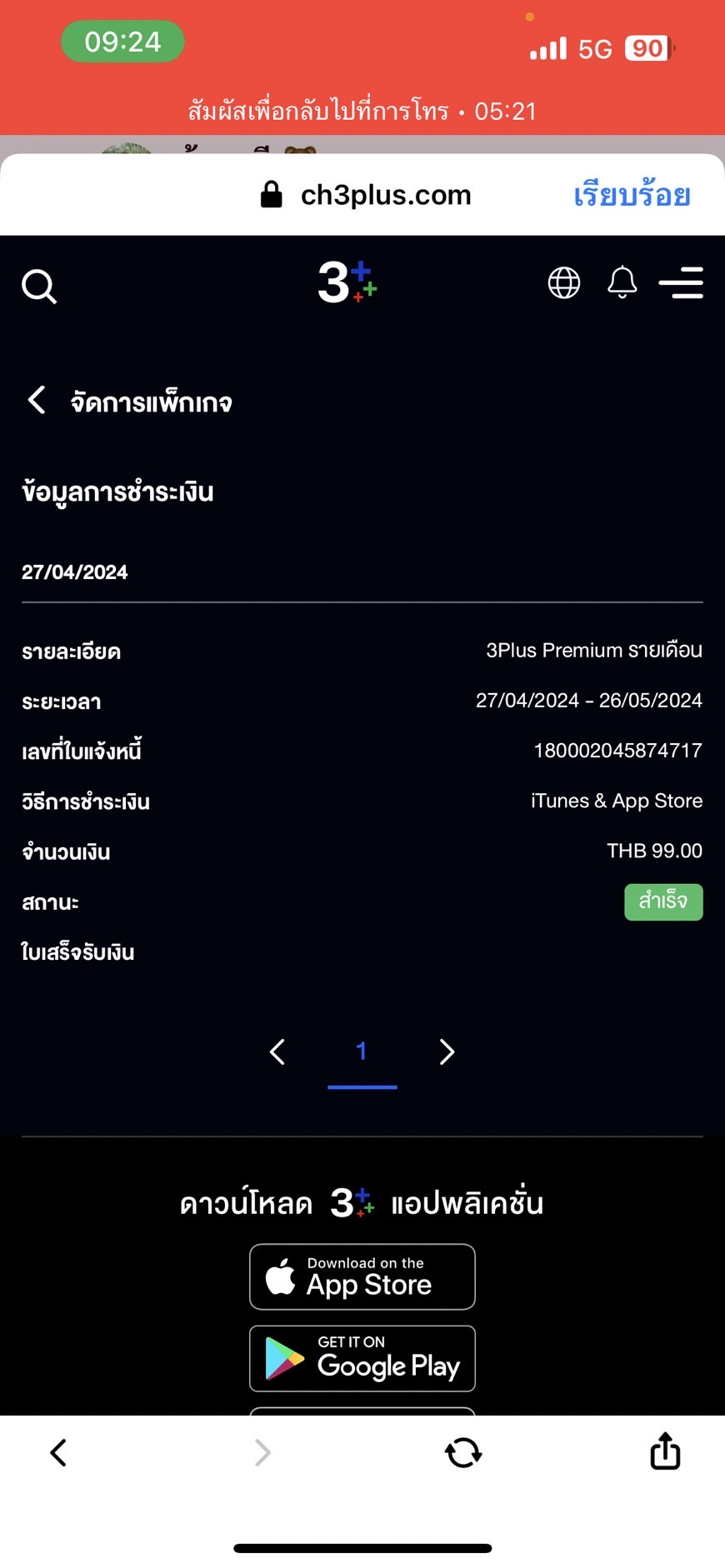Image resolution: width=725 pixels, height=1568 pixels.
Task: Tap the browser back arrow
Action: click(58, 1452)
